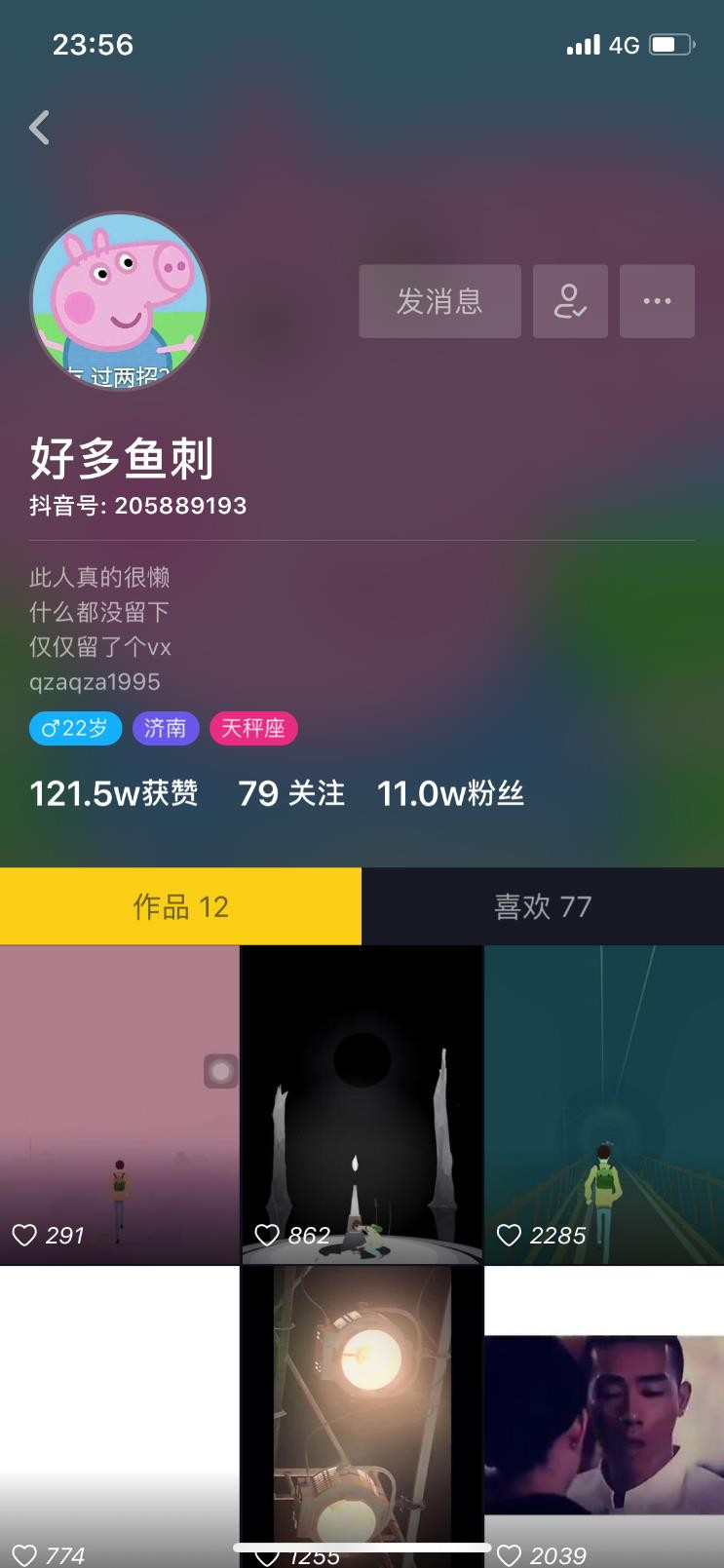Open the 11.0w 粉丝 followers list
The height and width of the screenshot is (1568, 724).
450,793
